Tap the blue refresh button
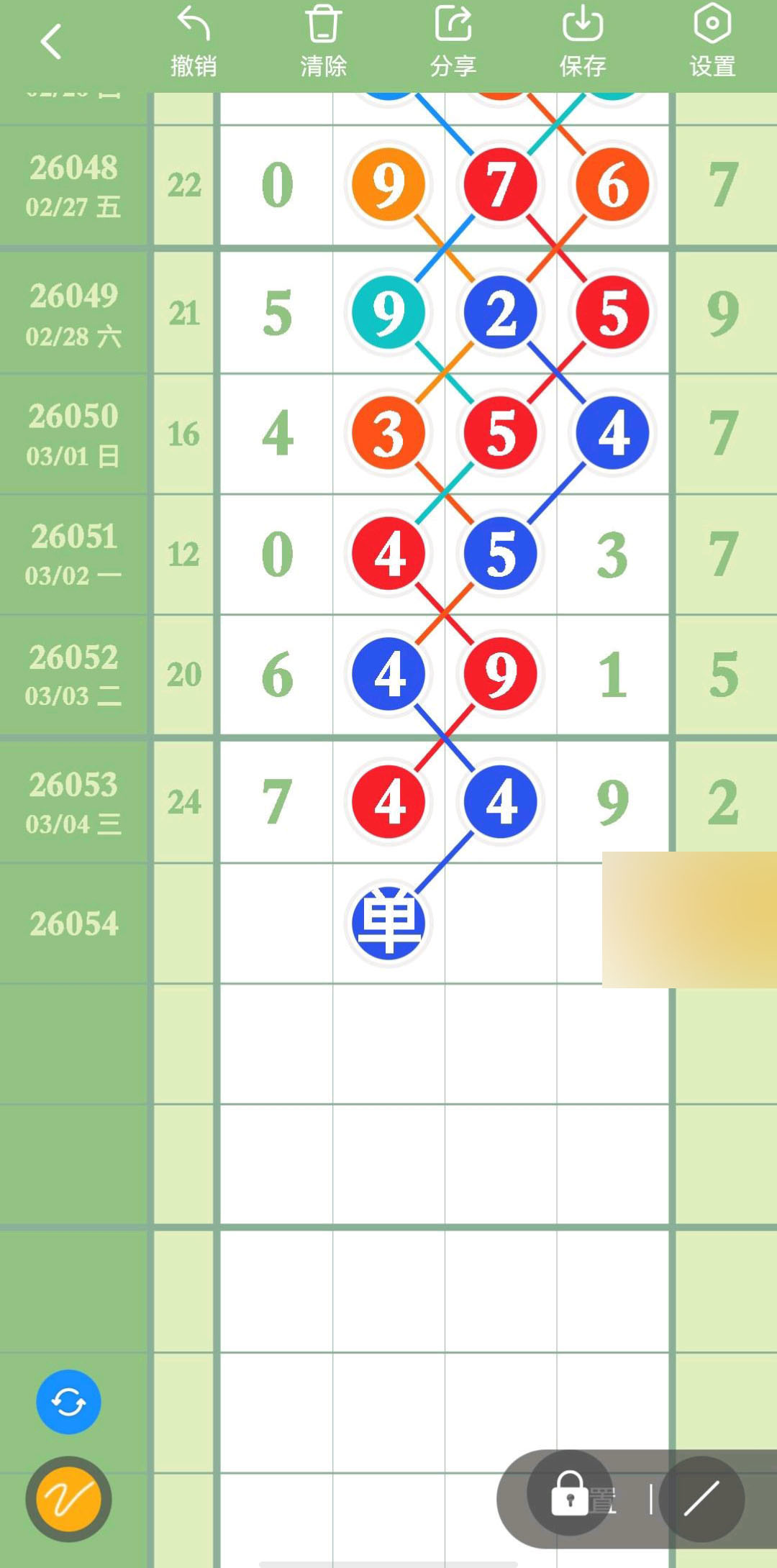The width and height of the screenshot is (777, 1568). click(x=68, y=1402)
